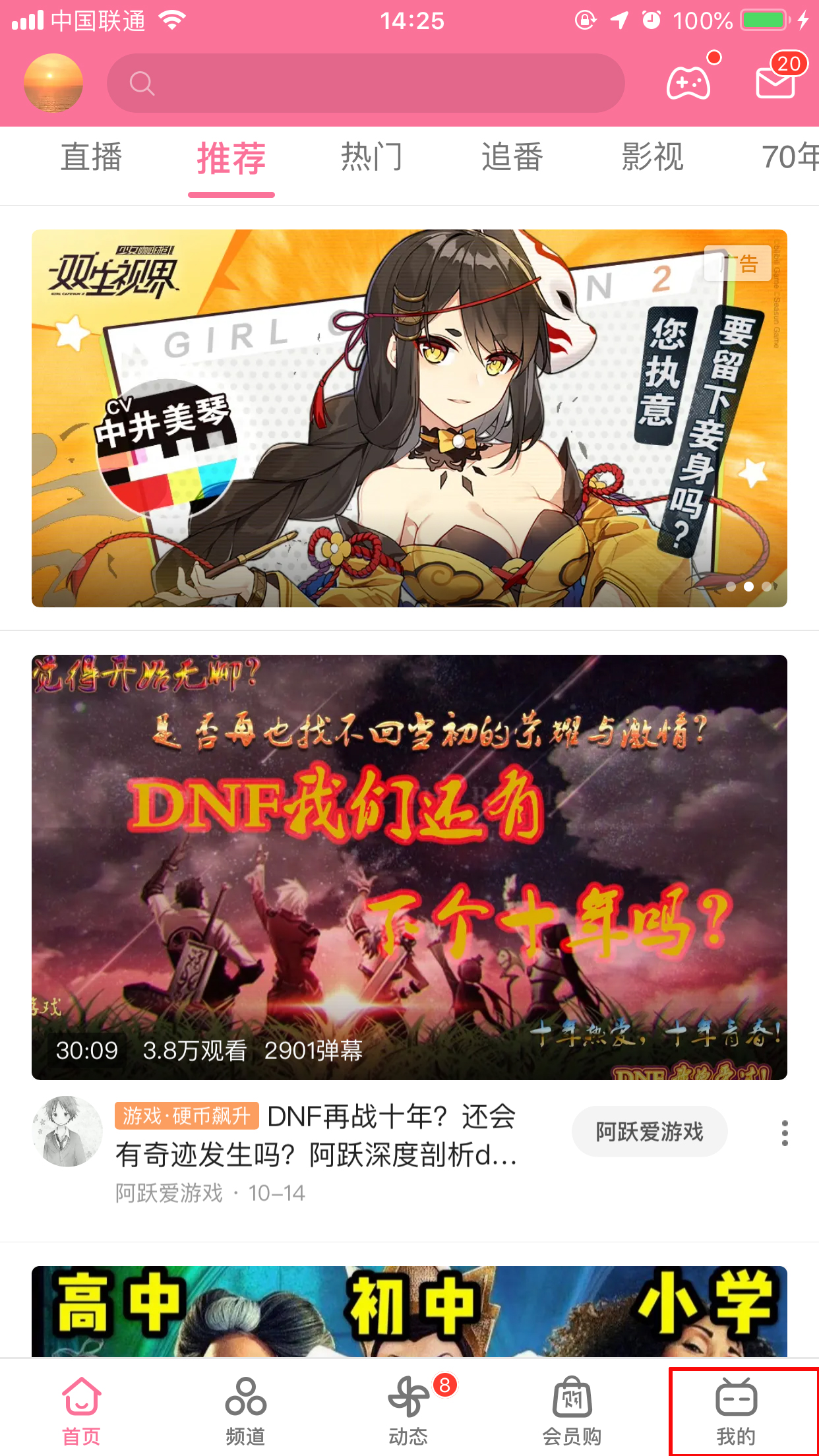Switch to the 直播 tab
Image resolution: width=819 pixels, height=1456 pixels.
pos(92,158)
